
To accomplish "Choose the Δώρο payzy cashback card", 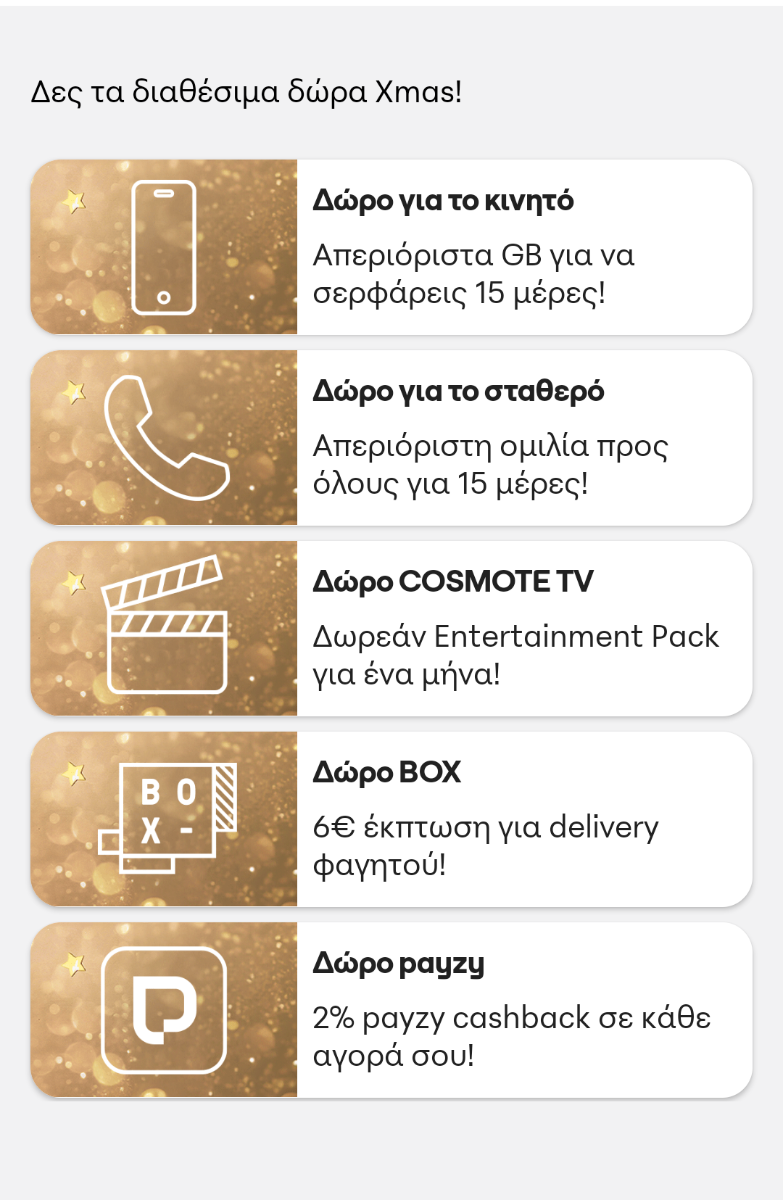I will pyautogui.click(x=391, y=1010).
